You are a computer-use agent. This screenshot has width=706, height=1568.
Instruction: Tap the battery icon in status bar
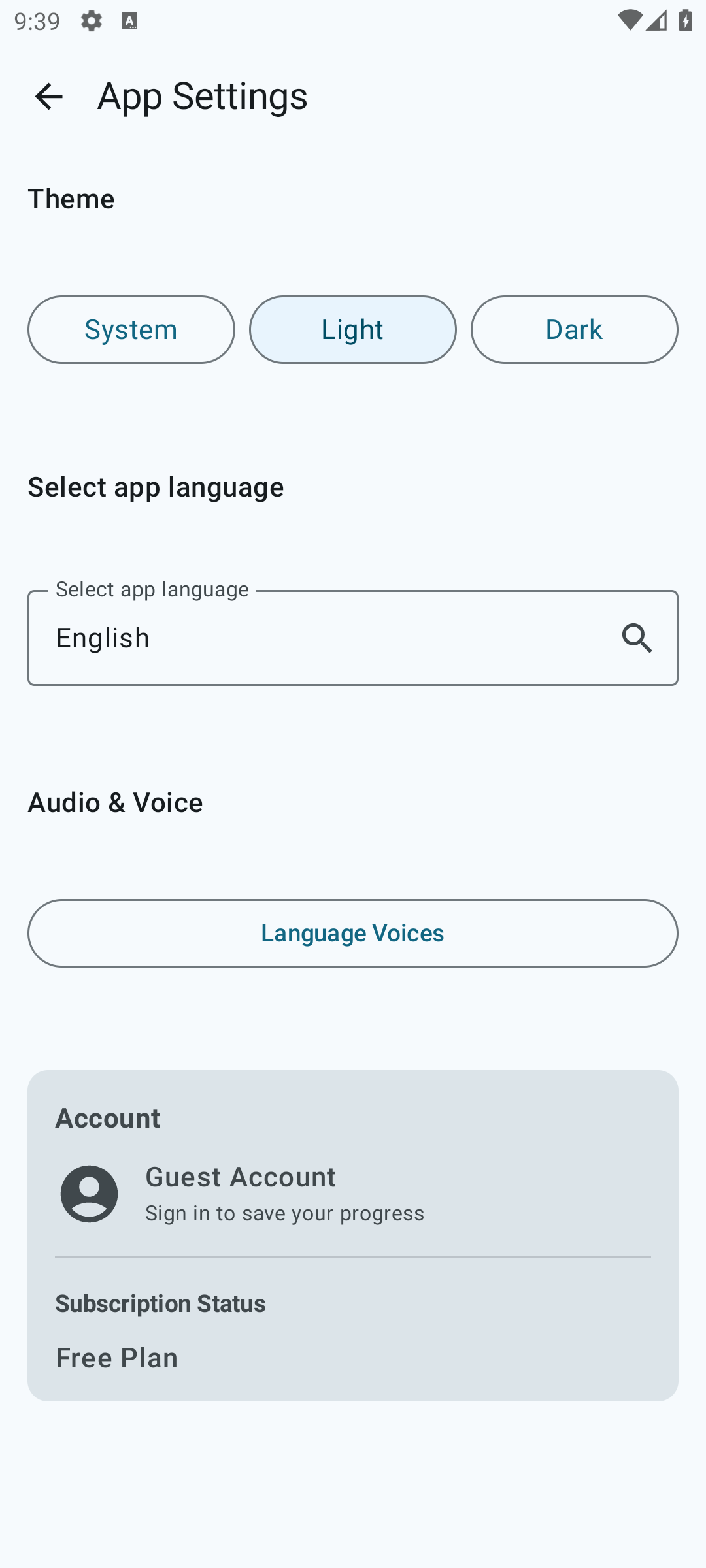click(684, 20)
